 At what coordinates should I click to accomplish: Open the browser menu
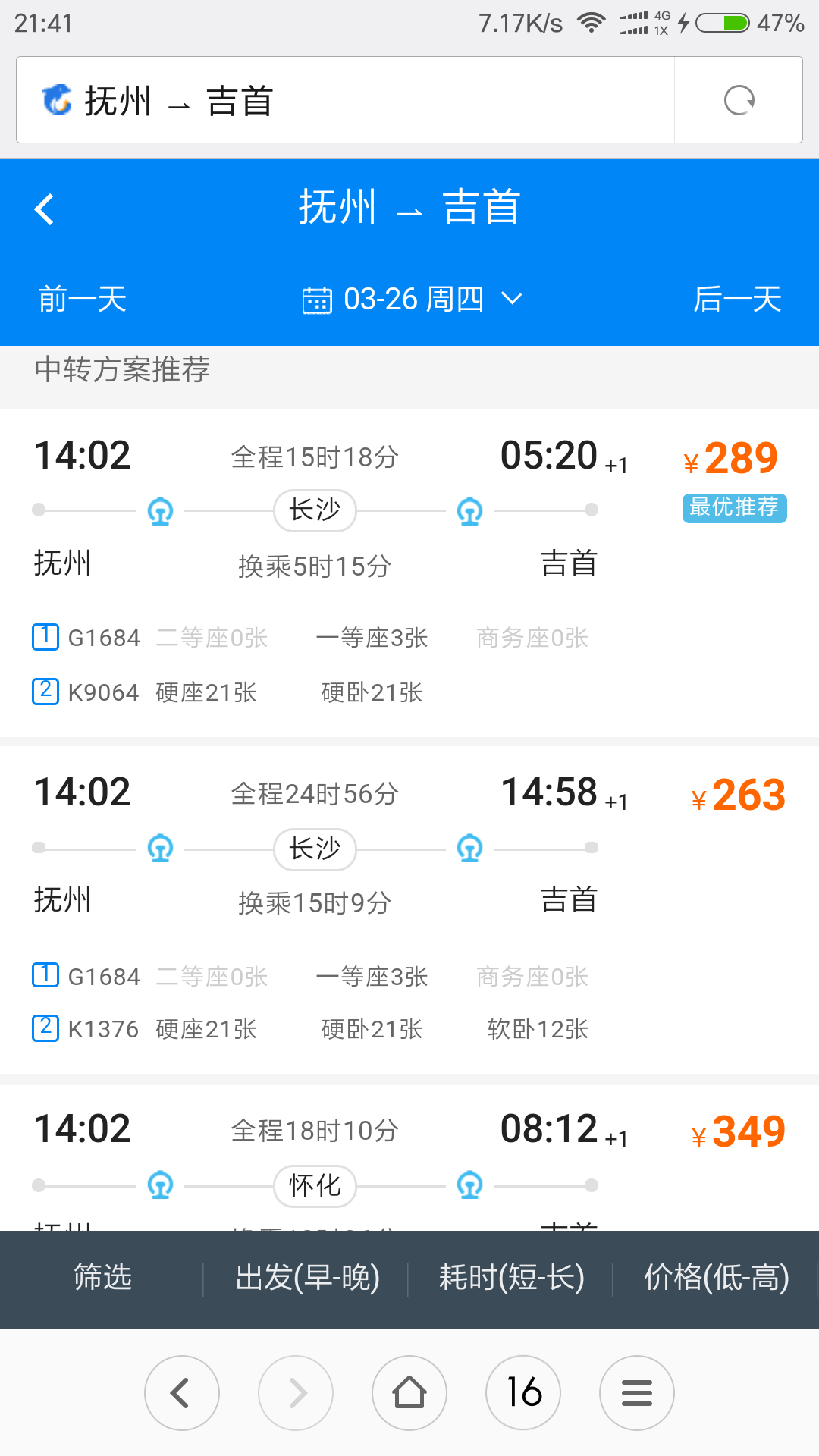(637, 1393)
